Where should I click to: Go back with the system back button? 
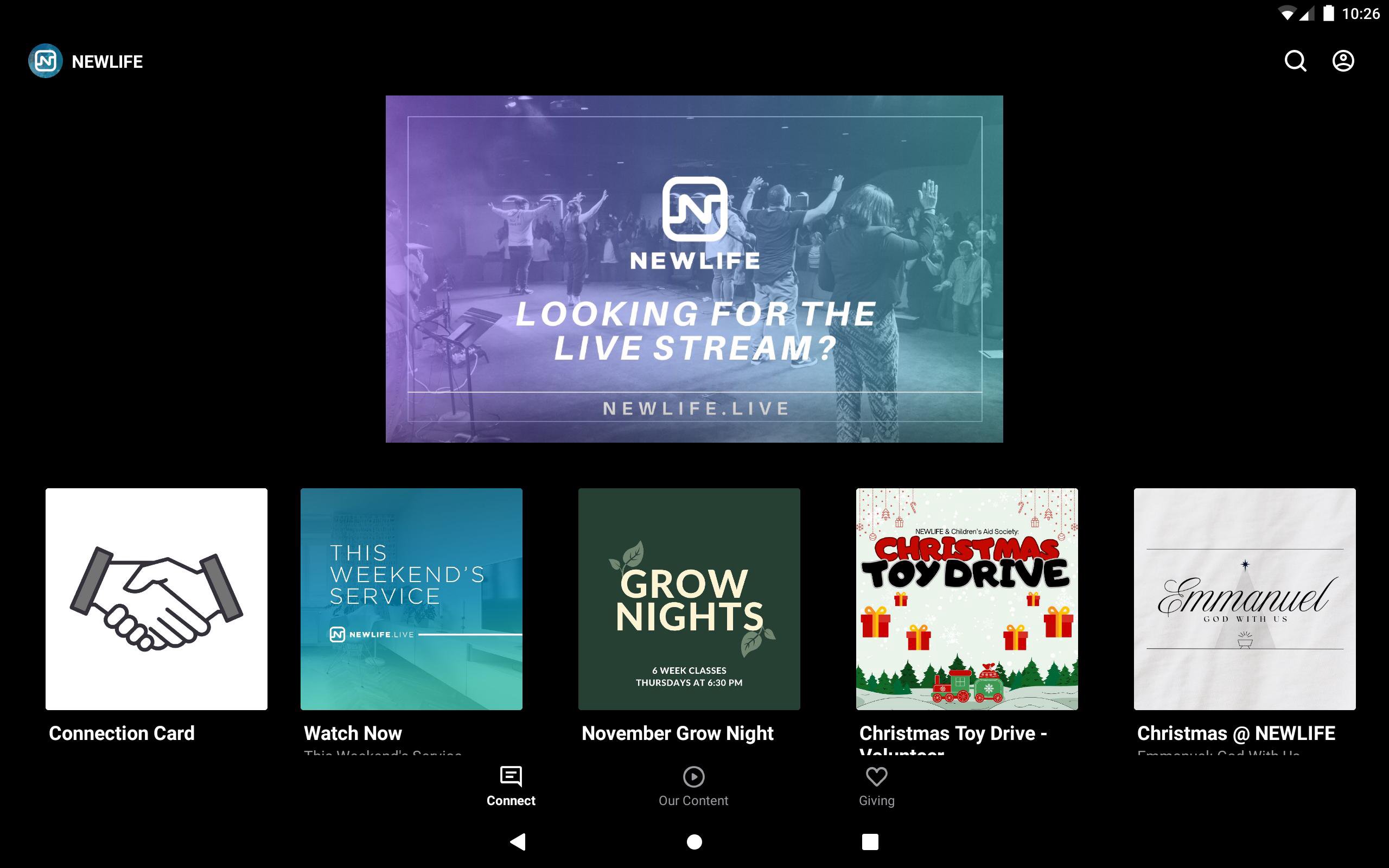coord(518,841)
